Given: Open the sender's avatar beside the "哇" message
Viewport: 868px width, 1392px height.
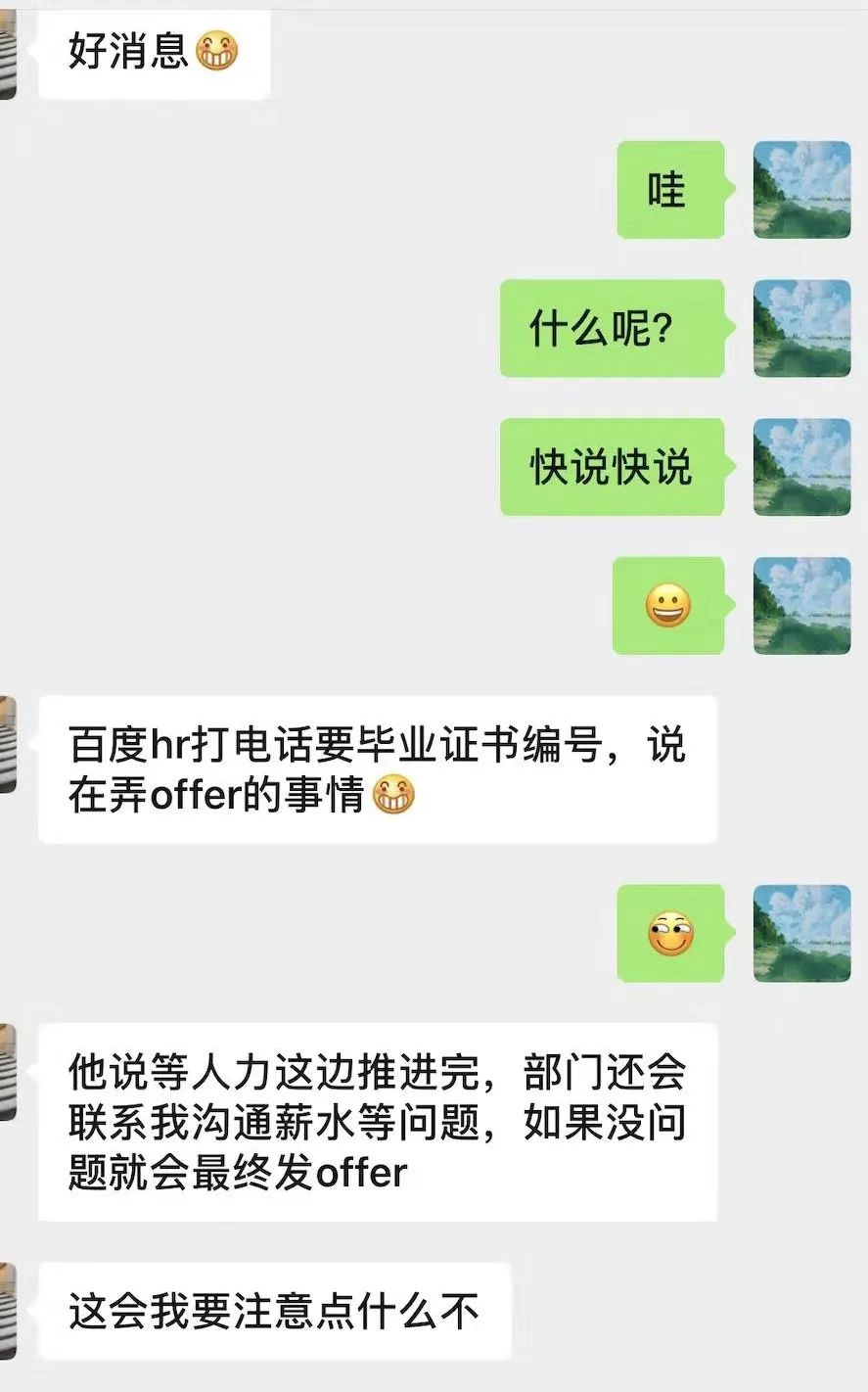Looking at the screenshot, I should coord(801,190).
